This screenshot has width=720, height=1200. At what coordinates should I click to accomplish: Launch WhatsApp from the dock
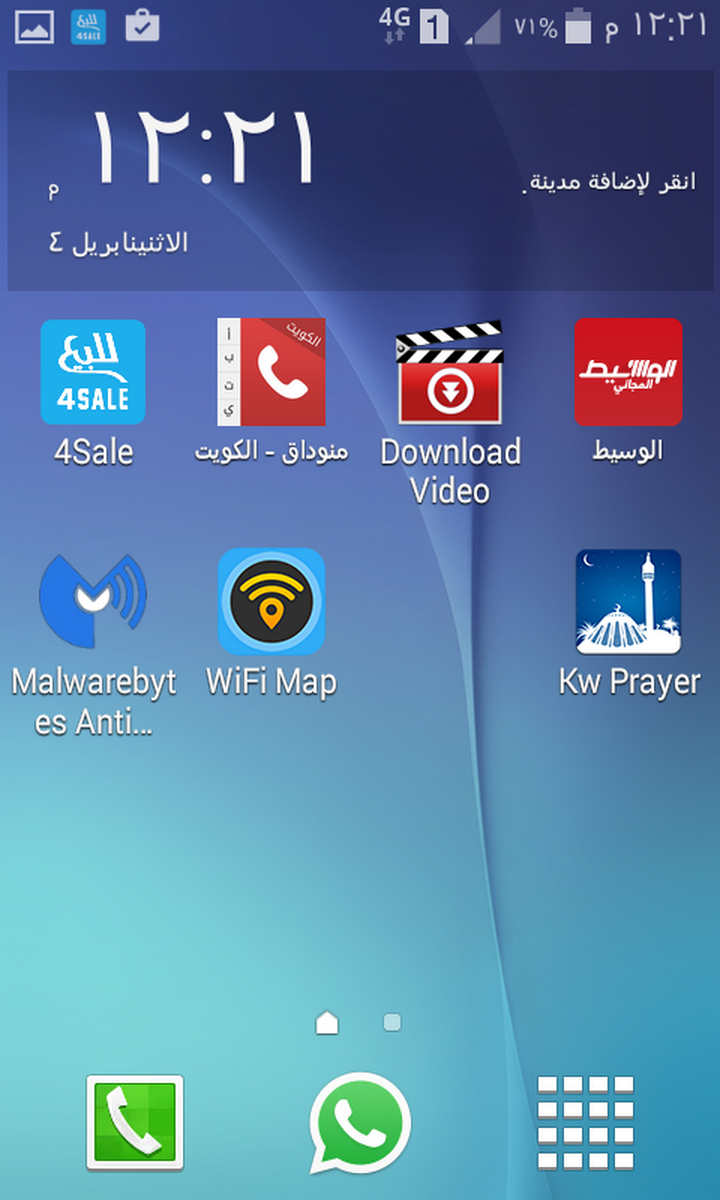tap(360, 1122)
